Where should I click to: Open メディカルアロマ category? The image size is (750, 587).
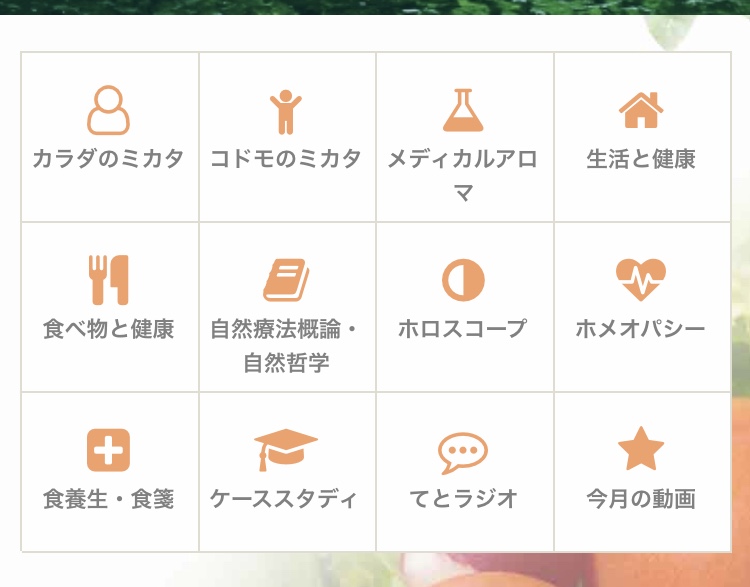point(463,137)
